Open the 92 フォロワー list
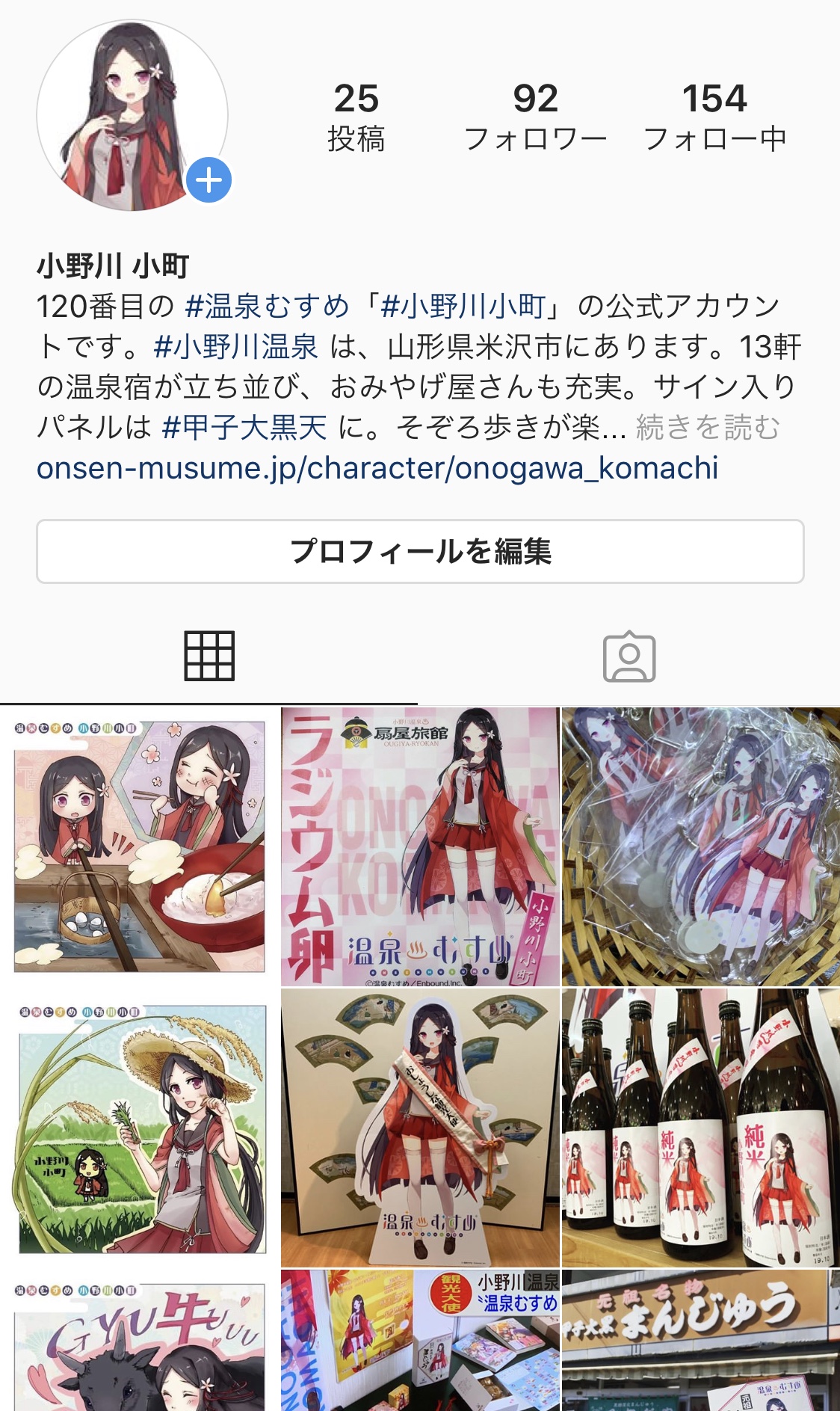 click(535, 117)
